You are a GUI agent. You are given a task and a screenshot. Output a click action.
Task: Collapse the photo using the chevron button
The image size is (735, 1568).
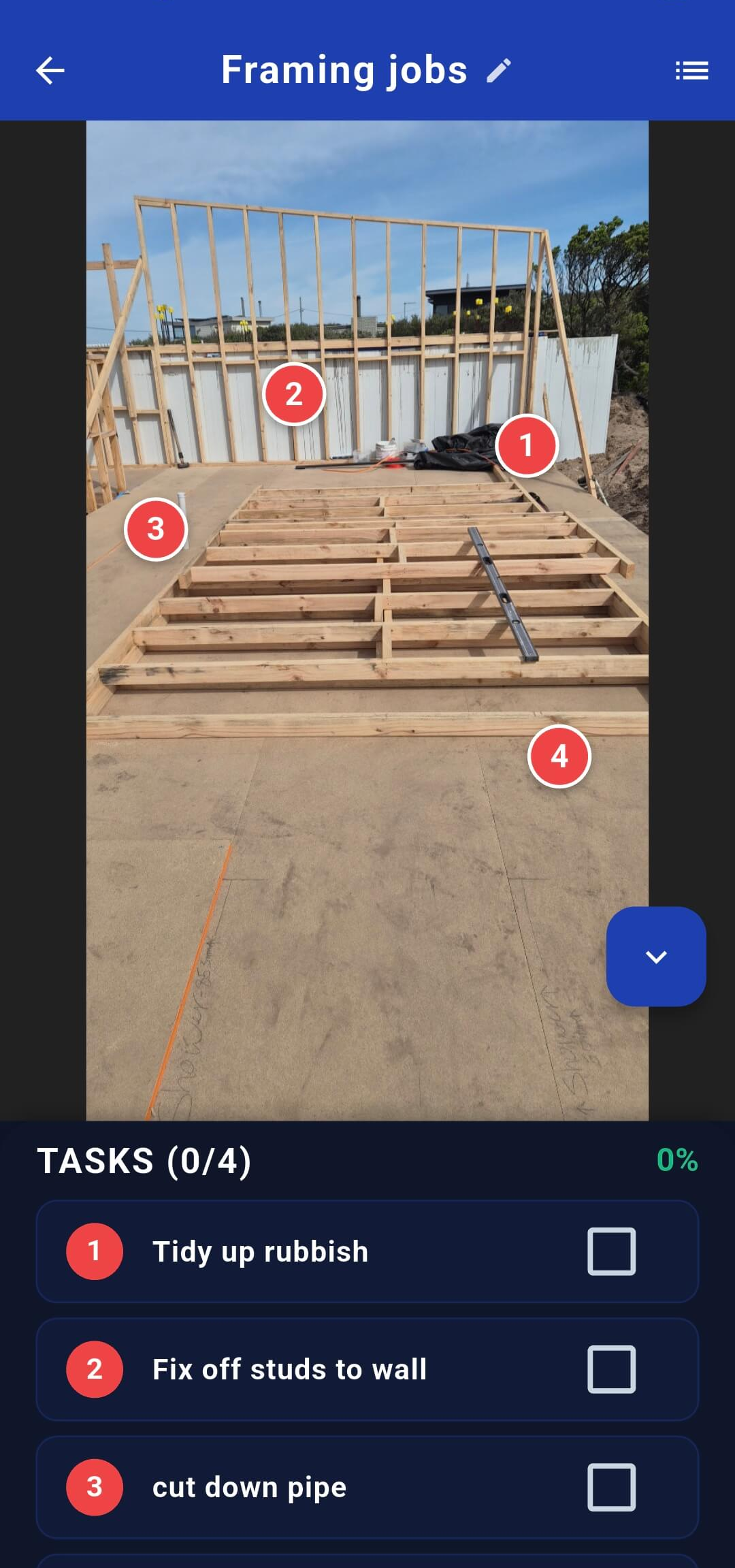[655, 956]
